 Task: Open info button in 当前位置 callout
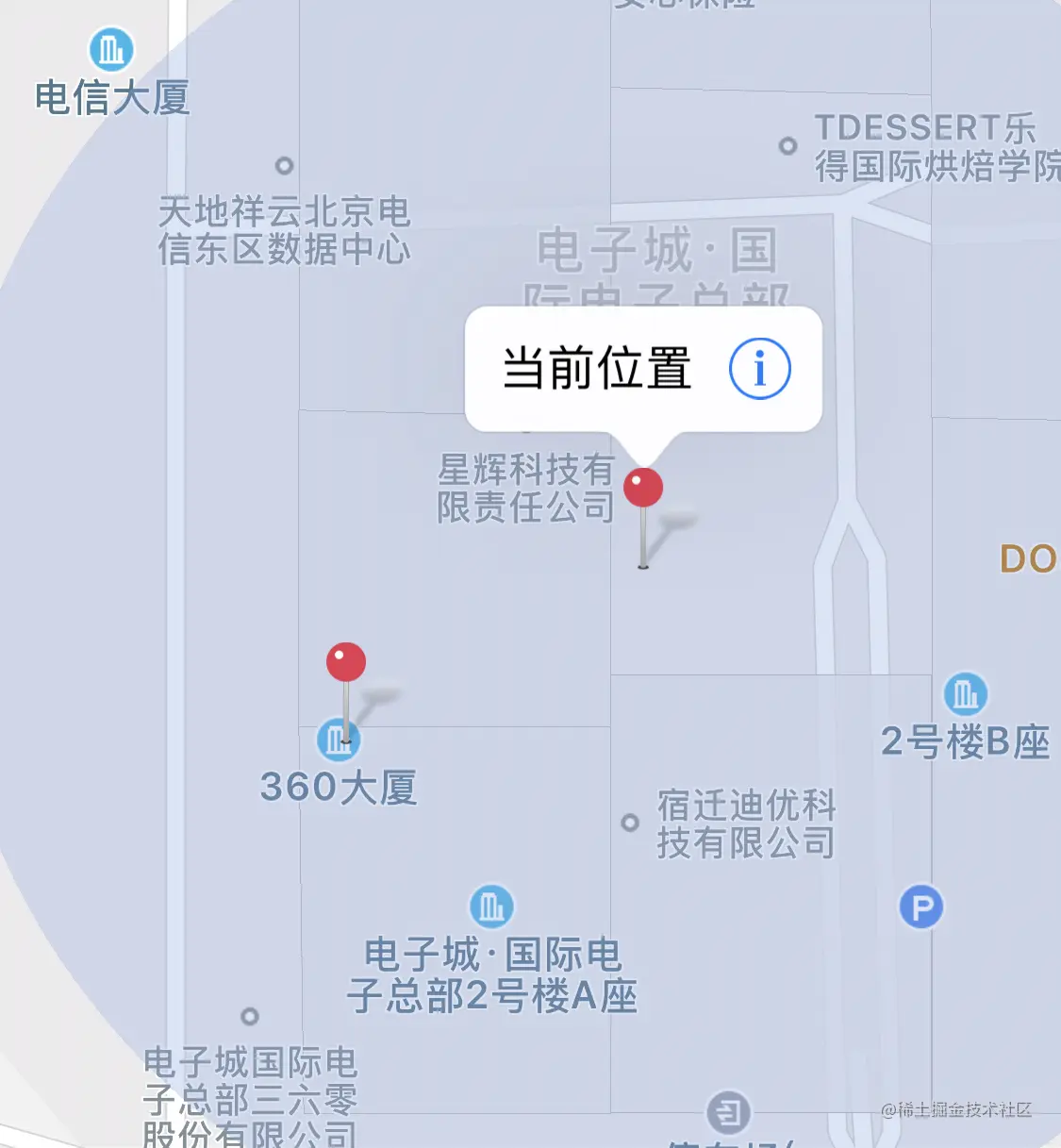click(759, 369)
